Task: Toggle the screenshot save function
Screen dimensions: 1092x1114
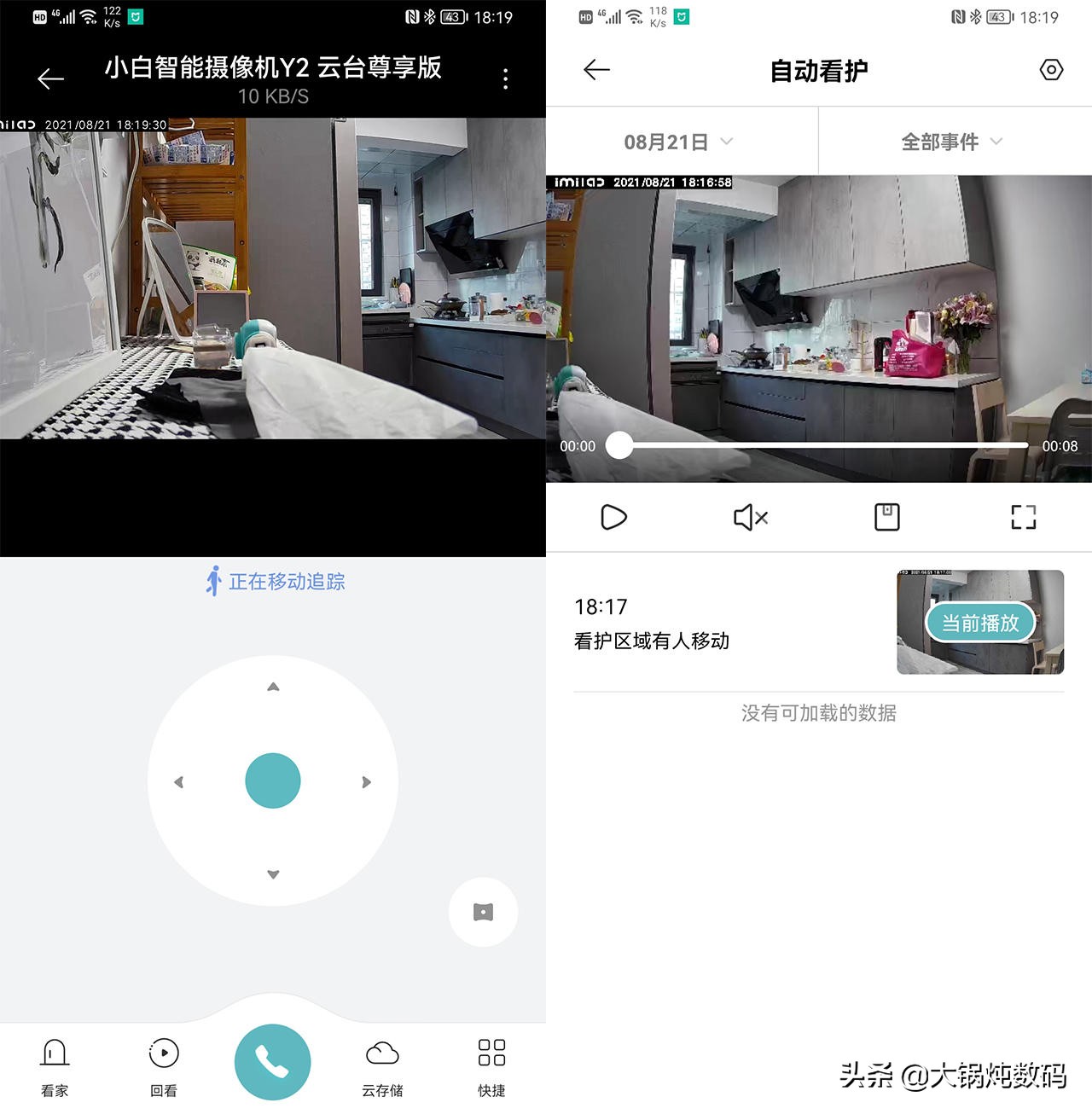Action: [x=886, y=517]
